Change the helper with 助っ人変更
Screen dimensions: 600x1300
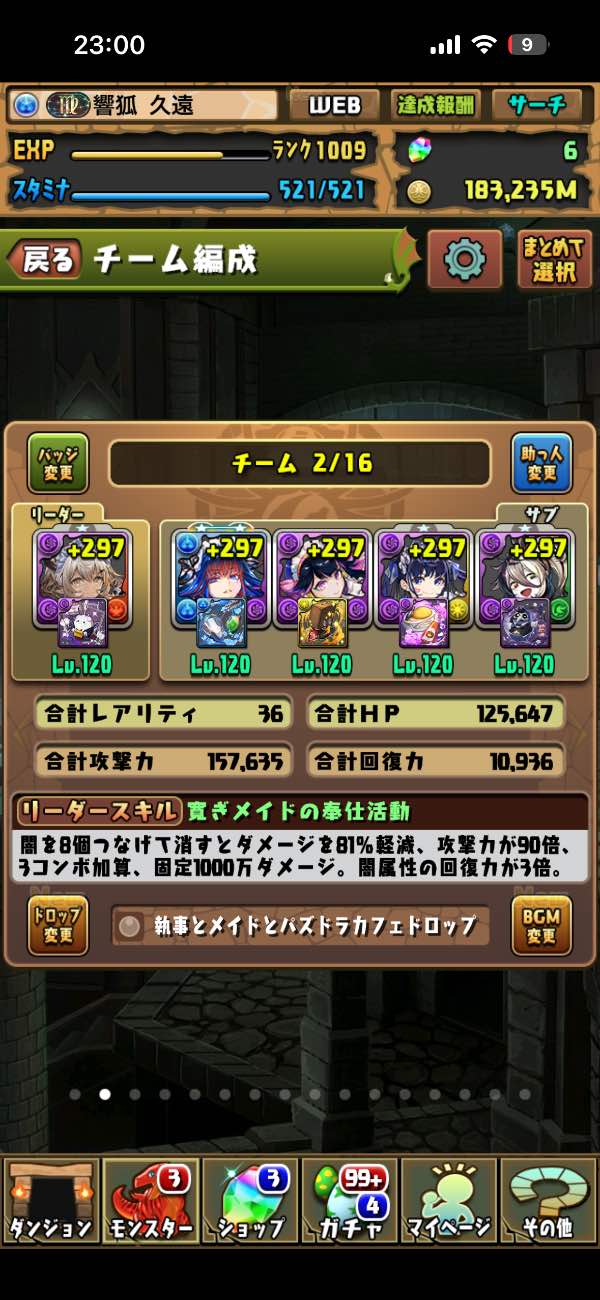click(x=541, y=463)
